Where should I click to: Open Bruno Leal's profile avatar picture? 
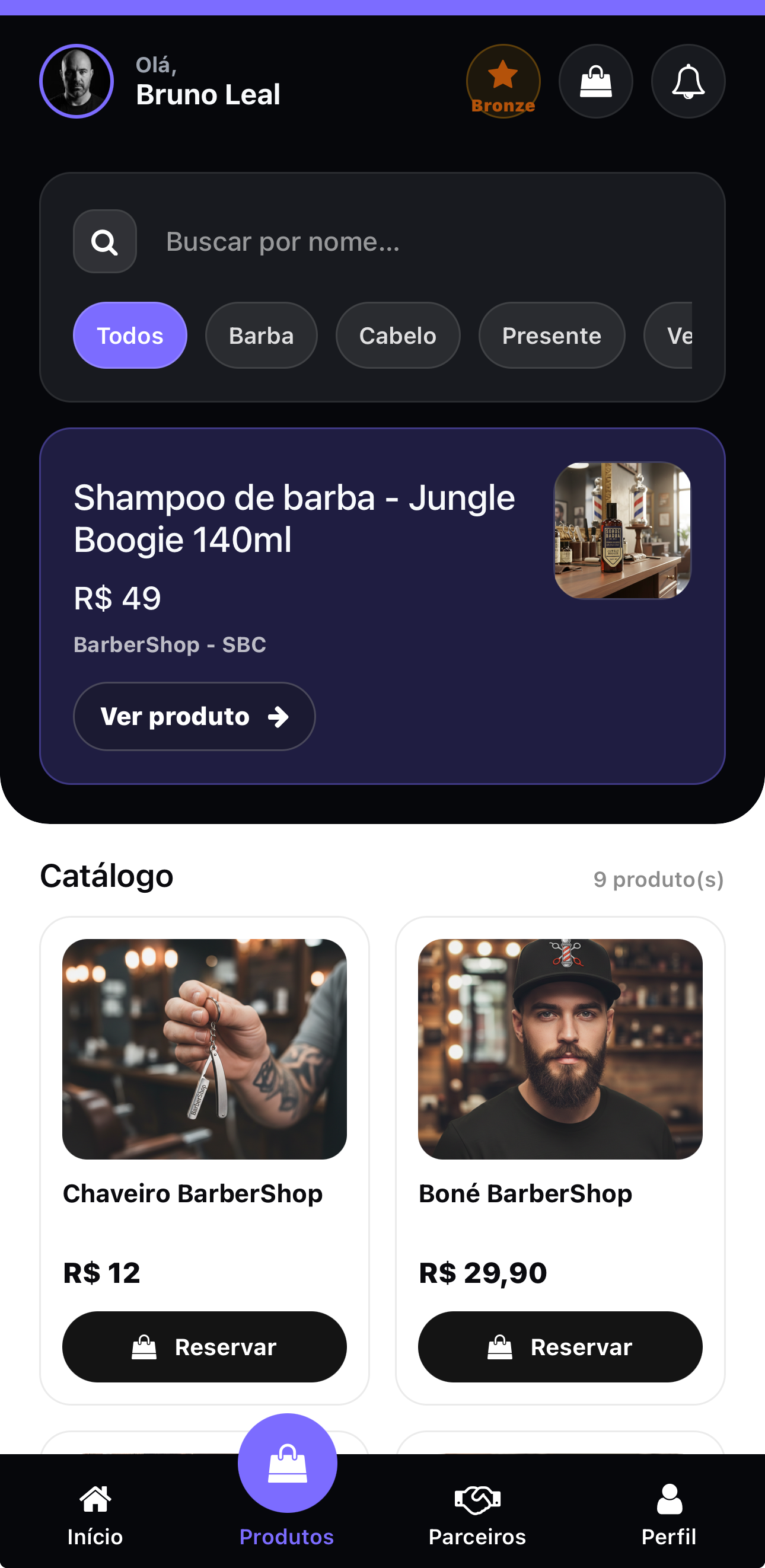75,81
